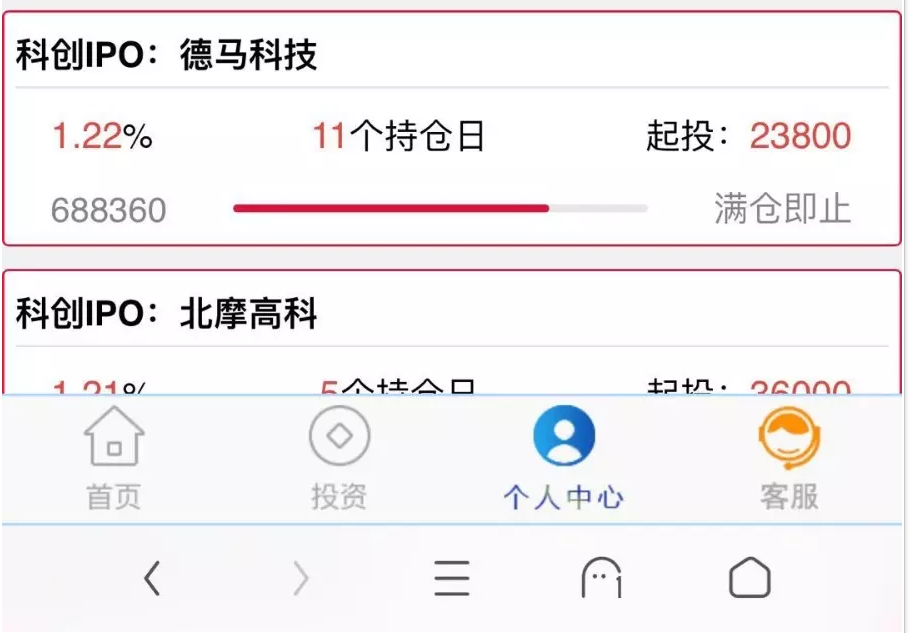Switch to the 投资 tab
The height and width of the screenshot is (633, 909).
[339, 458]
